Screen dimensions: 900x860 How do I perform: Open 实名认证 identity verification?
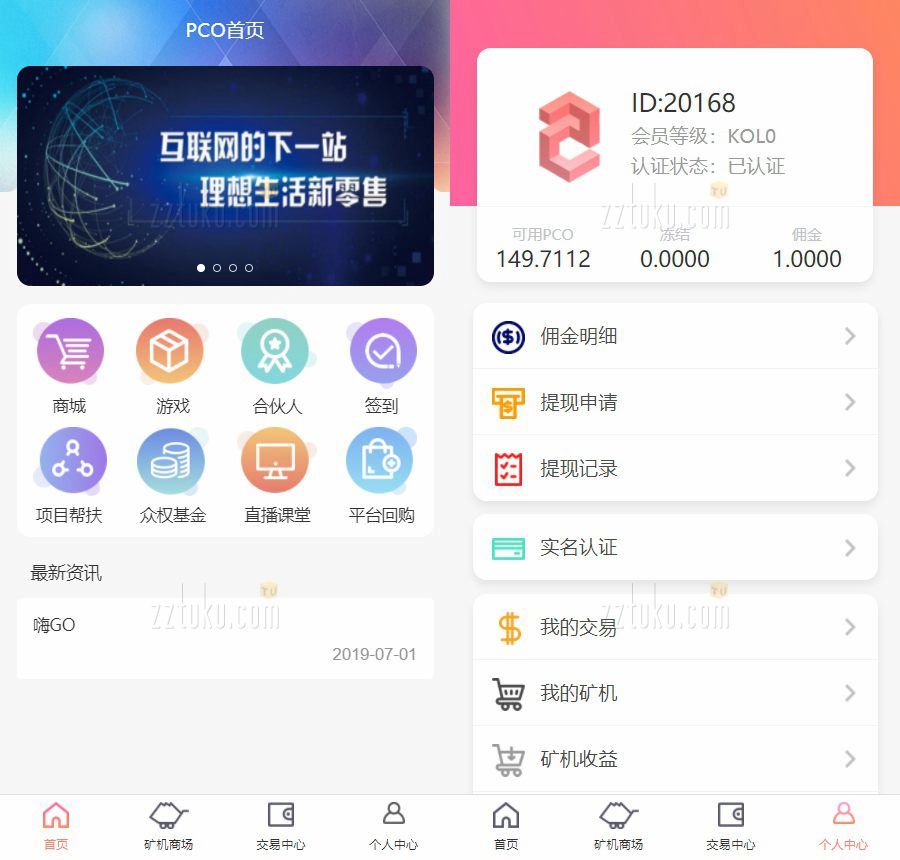tap(675, 547)
